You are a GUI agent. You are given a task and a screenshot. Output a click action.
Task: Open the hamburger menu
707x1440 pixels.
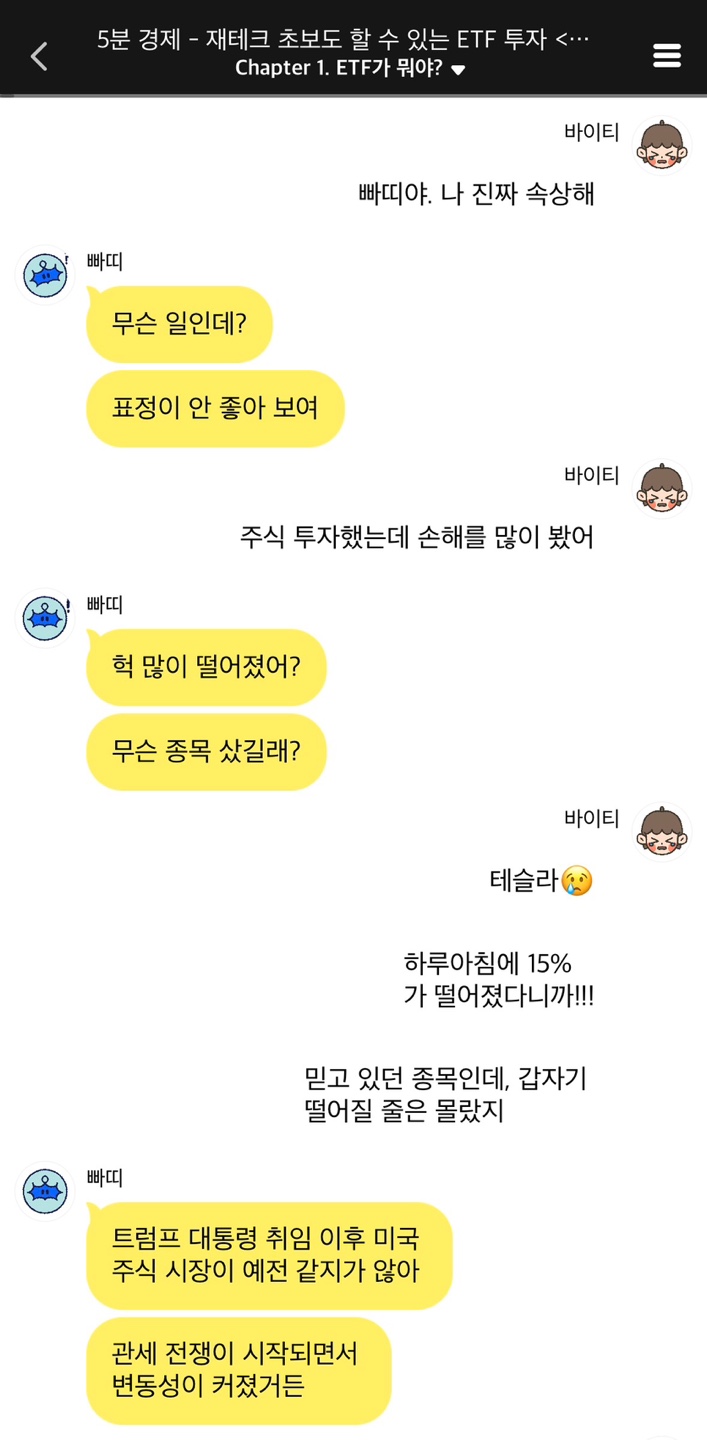667,56
